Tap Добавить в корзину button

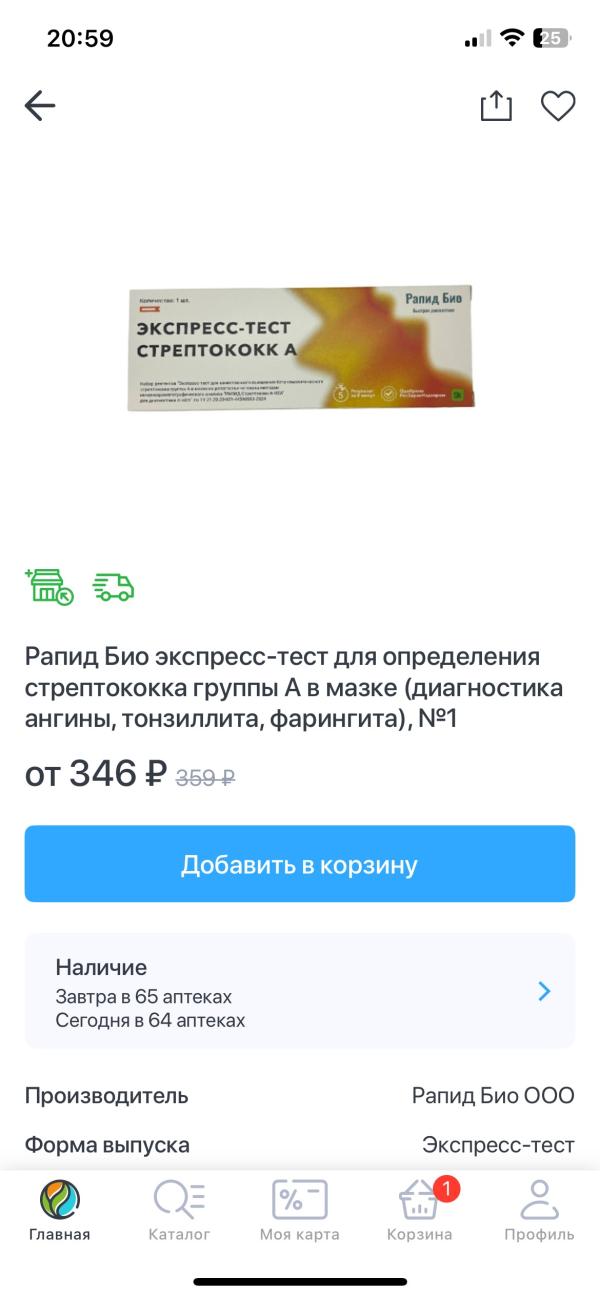pos(300,864)
